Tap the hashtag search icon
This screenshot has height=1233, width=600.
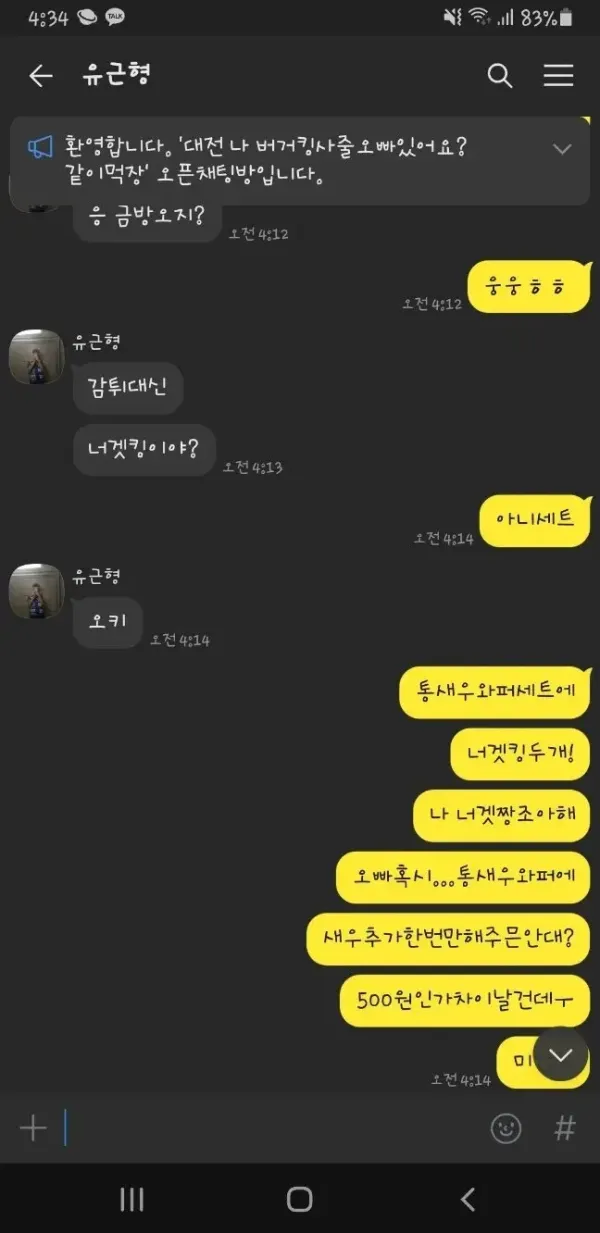pyautogui.click(x=565, y=1129)
